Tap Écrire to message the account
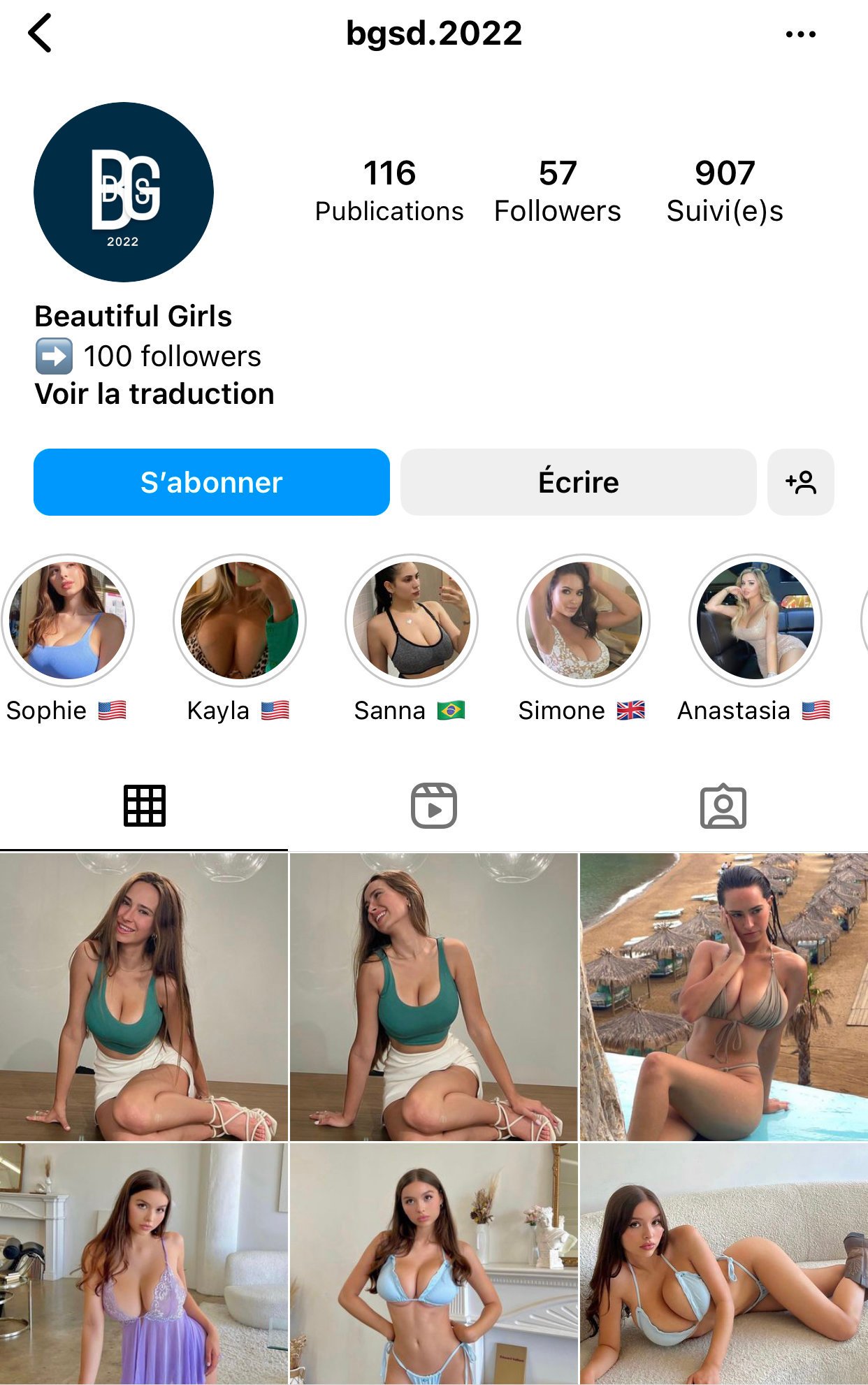This screenshot has width=868, height=1385. [x=578, y=482]
